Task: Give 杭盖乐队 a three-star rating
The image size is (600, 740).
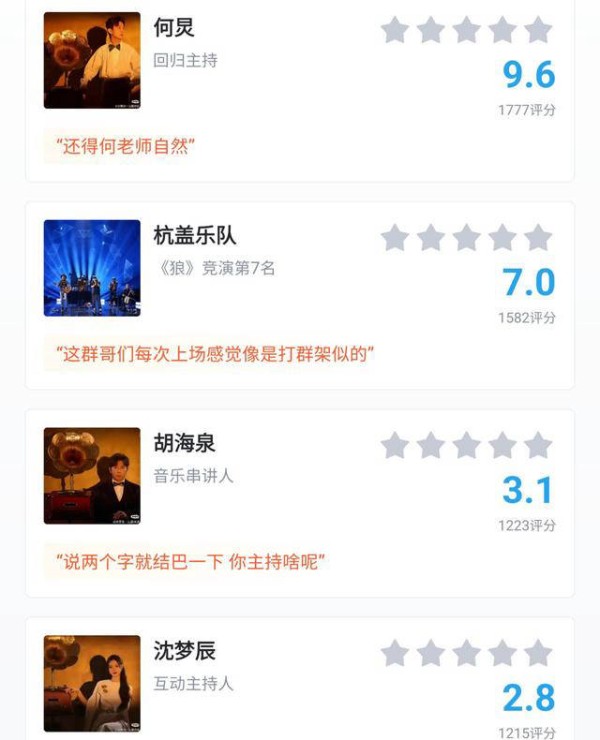Action: click(467, 238)
